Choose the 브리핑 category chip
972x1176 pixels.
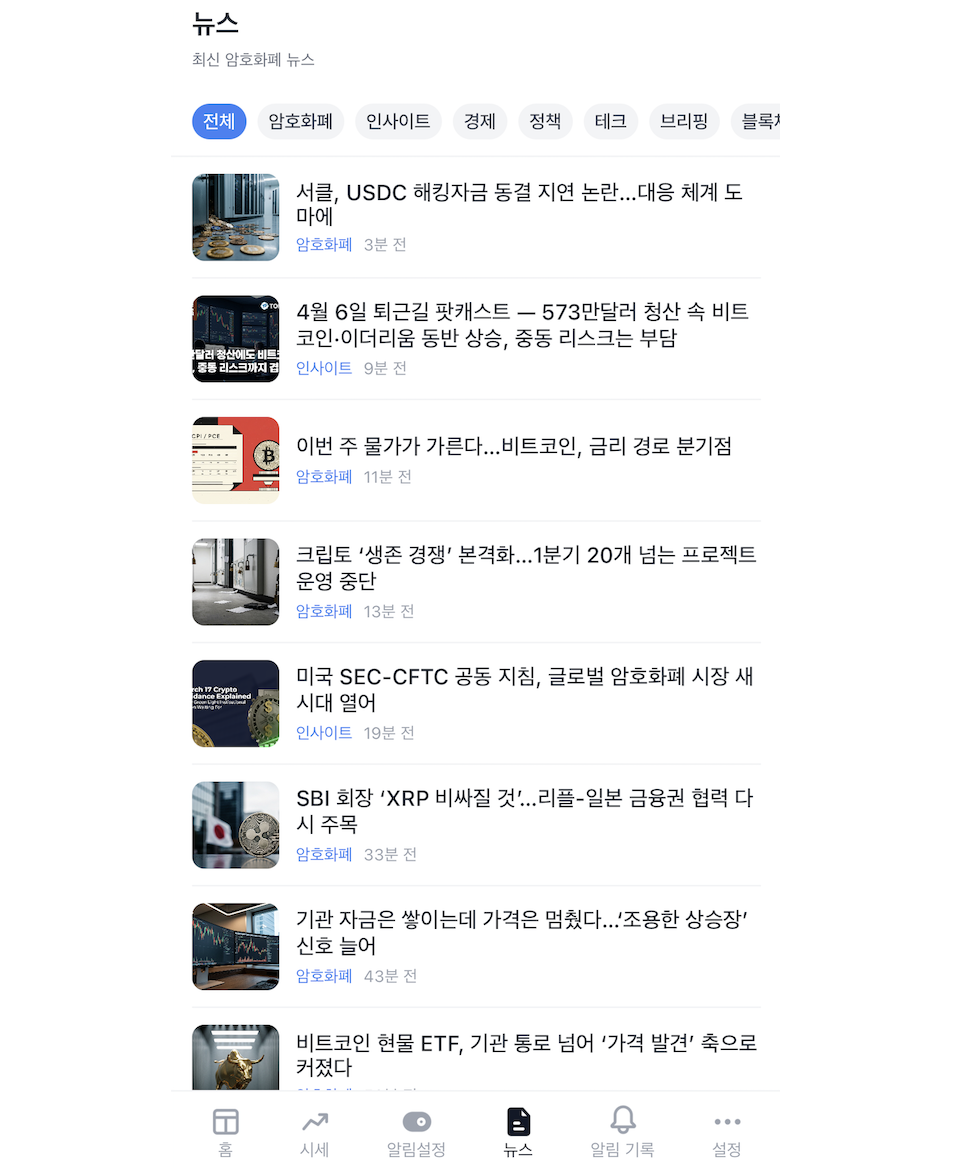pyautogui.click(x=684, y=122)
